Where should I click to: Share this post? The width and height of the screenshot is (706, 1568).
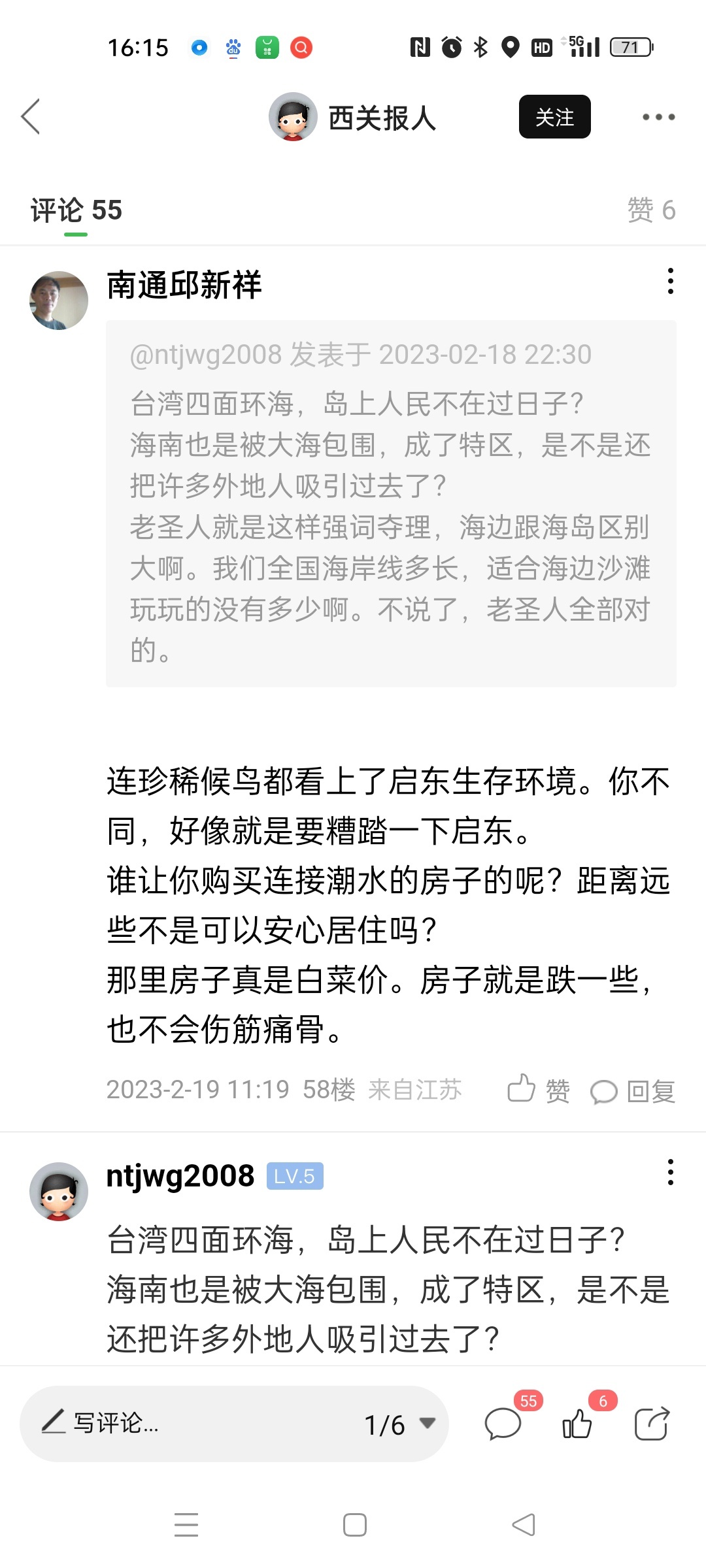coord(652,1423)
